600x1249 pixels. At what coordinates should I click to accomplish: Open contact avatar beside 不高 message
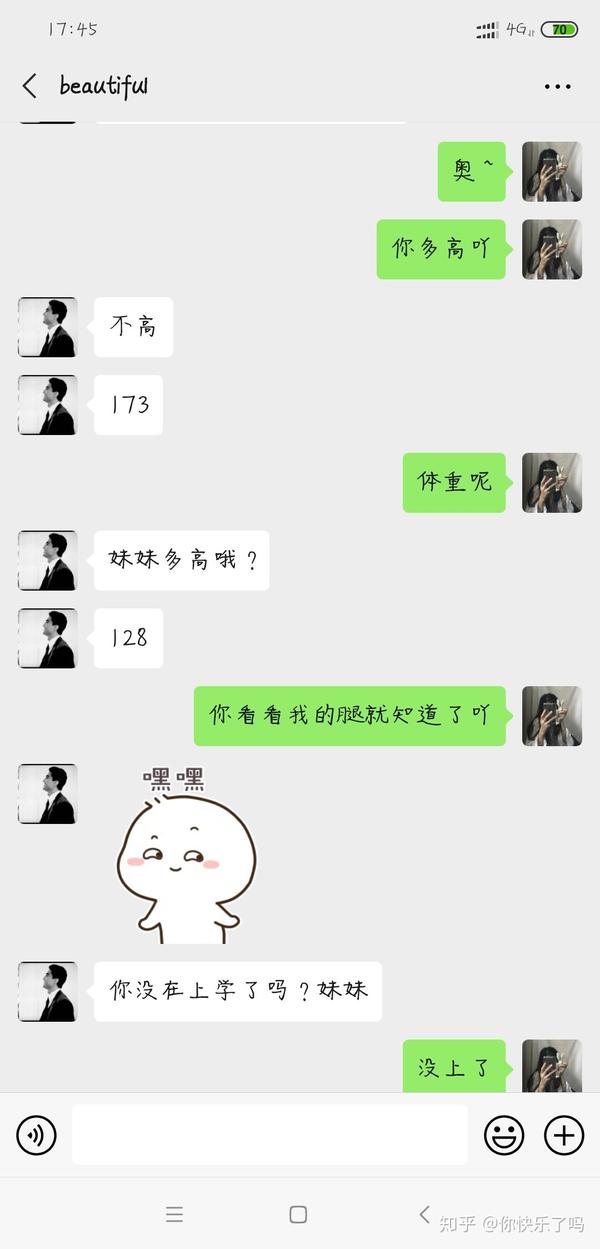point(47,327)
